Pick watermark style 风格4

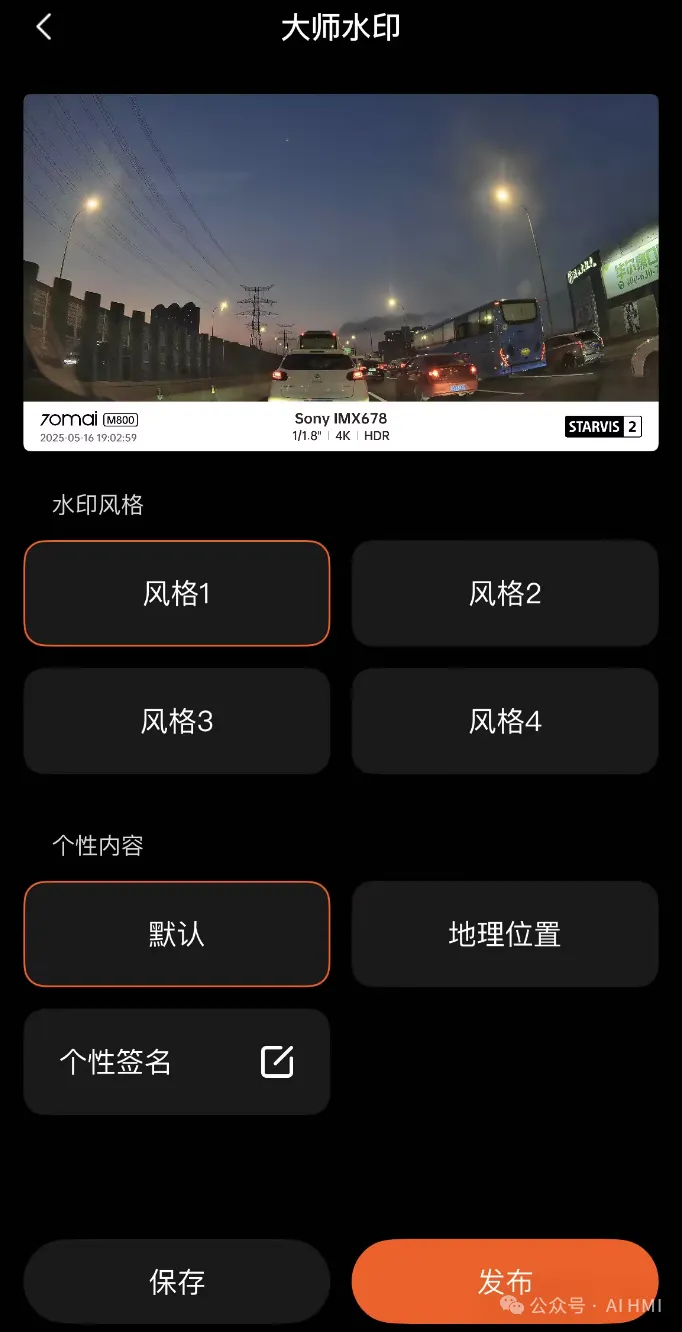(x=505, y=721)
